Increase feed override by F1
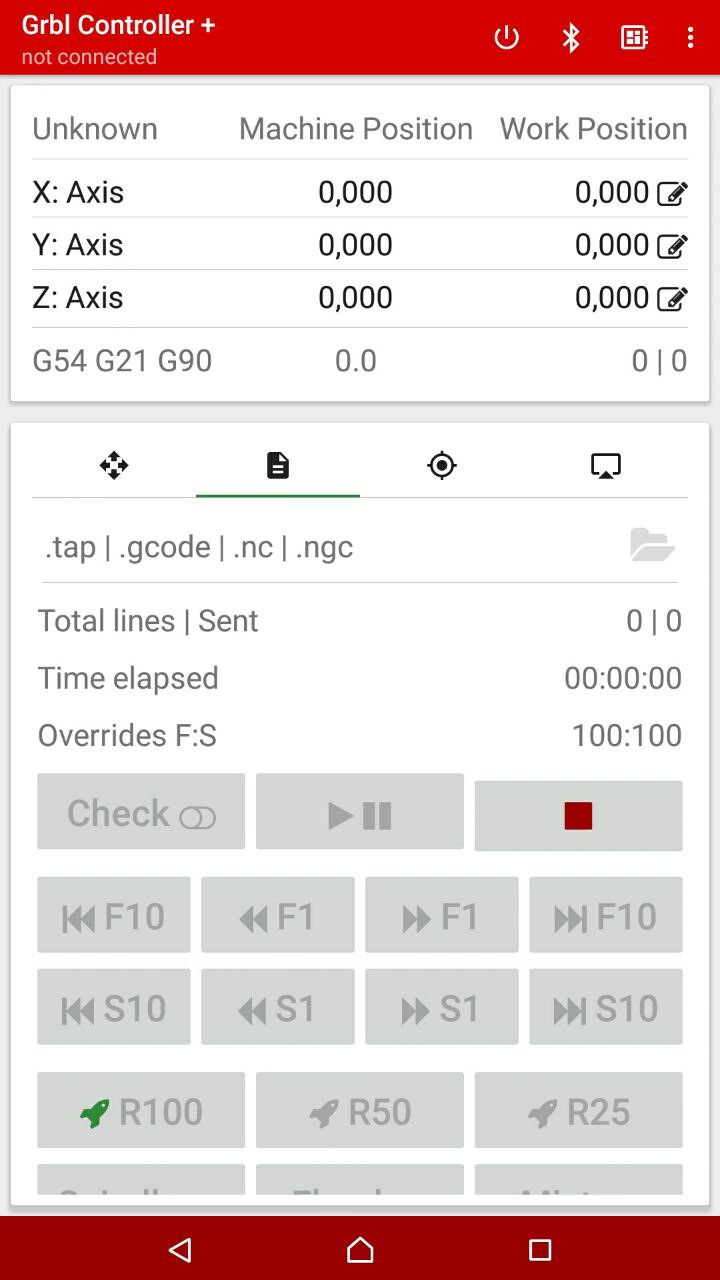This screenshot has height=1280, width=720. click(x=442, y=916)
